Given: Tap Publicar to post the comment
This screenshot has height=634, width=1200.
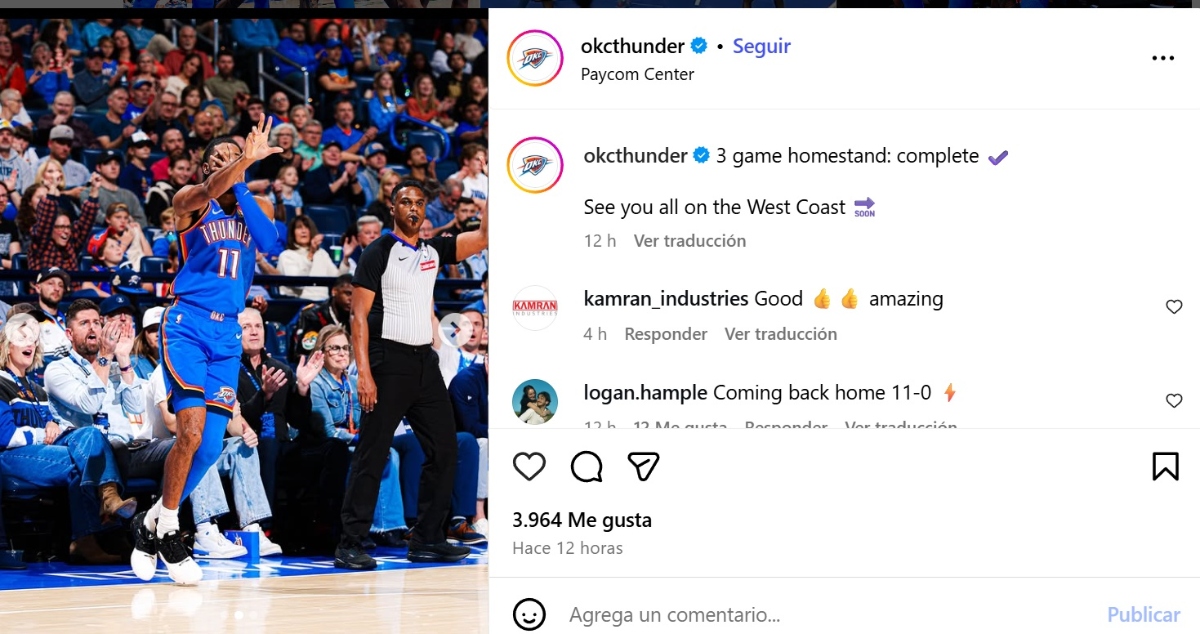Looking at the screenshot, I should (1143, 614).
